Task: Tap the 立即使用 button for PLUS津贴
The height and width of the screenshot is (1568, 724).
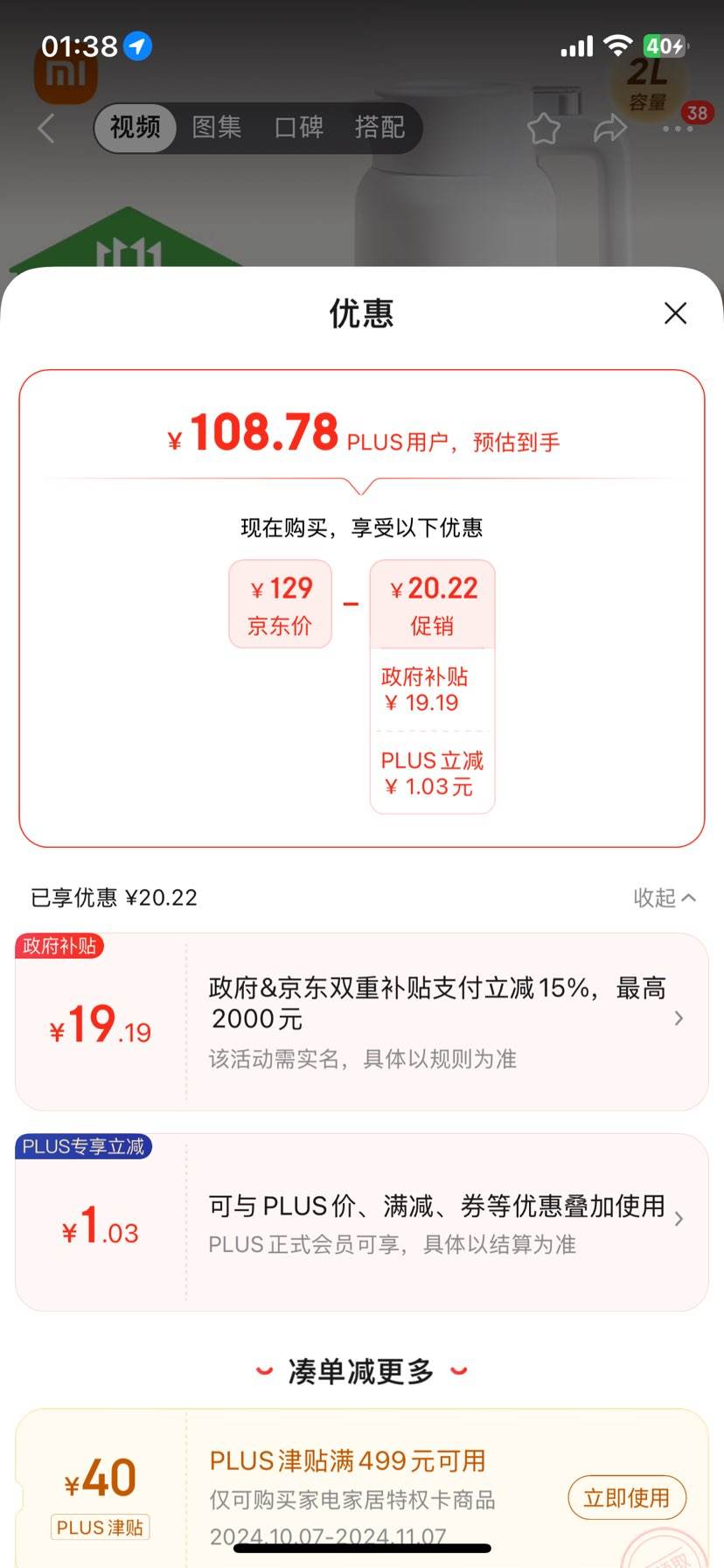Action: pos(626,1497)
